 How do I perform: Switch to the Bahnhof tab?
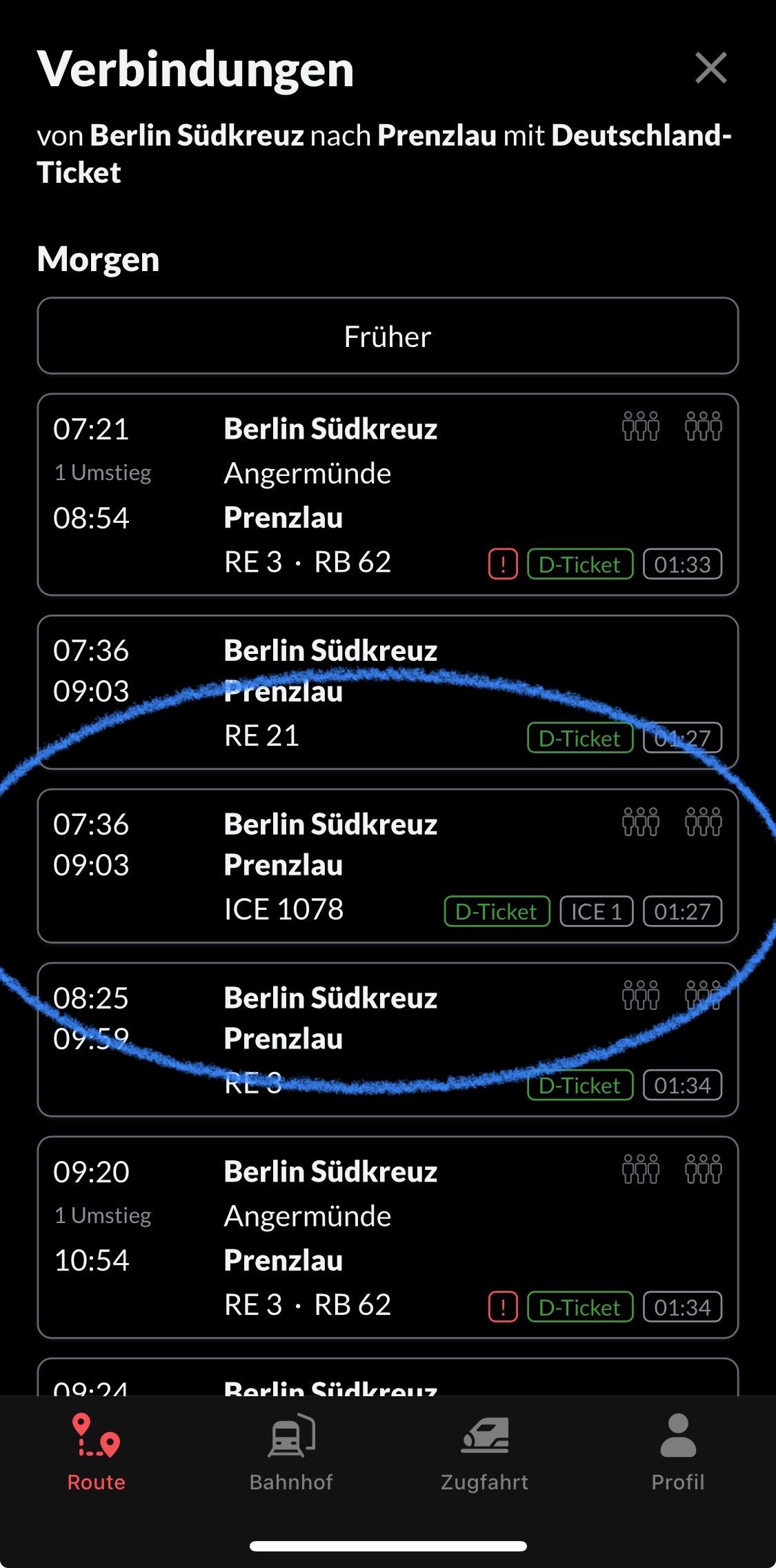[x=291, y=1452]
